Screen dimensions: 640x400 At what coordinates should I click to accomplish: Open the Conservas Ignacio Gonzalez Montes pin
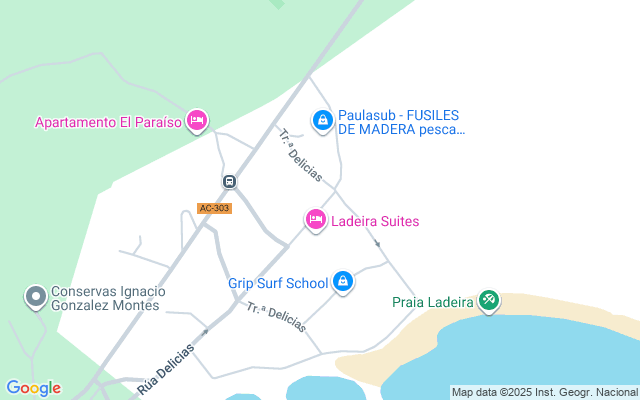click(36, 296)
